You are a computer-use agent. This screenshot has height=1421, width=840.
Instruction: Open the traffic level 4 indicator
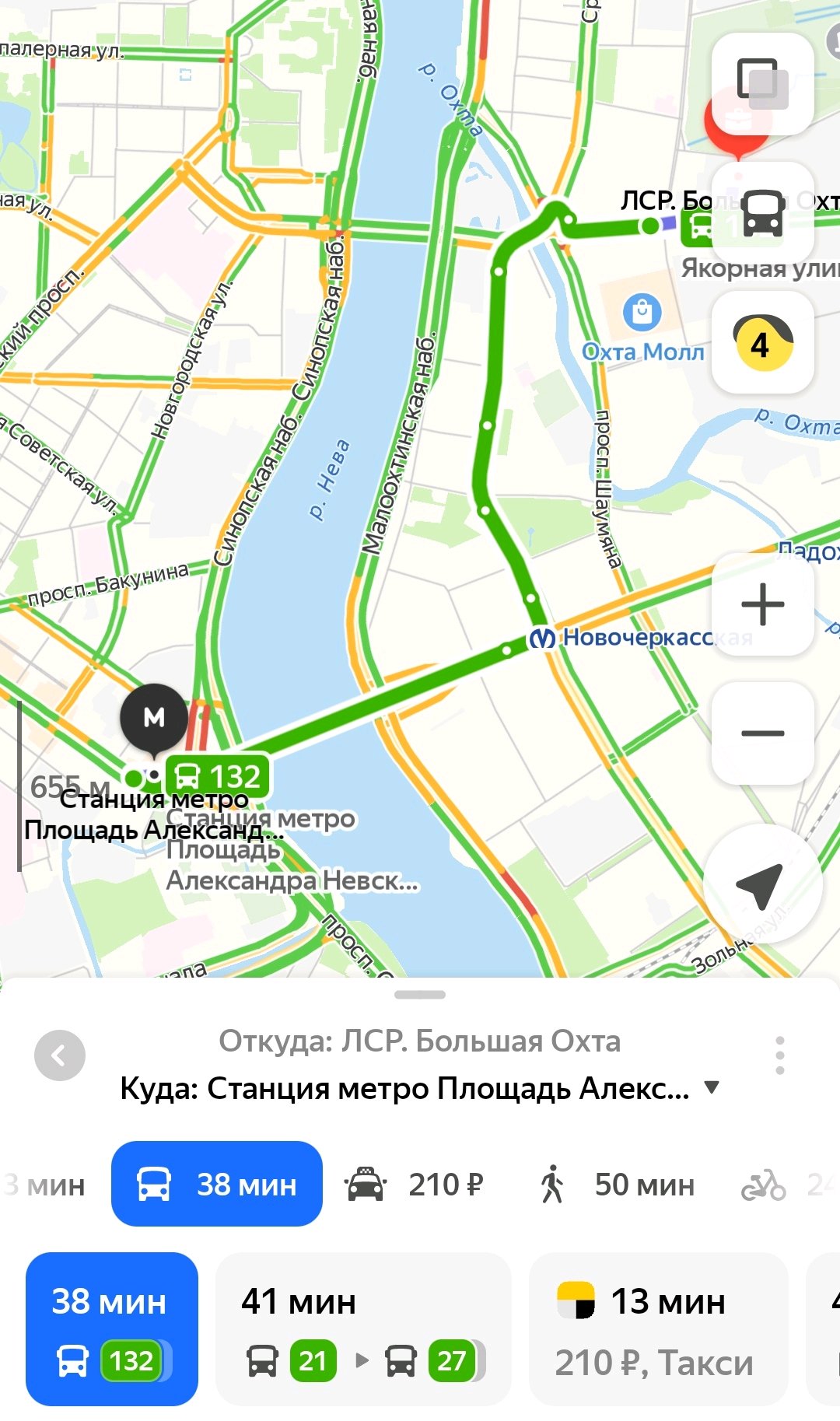point(763,342)
